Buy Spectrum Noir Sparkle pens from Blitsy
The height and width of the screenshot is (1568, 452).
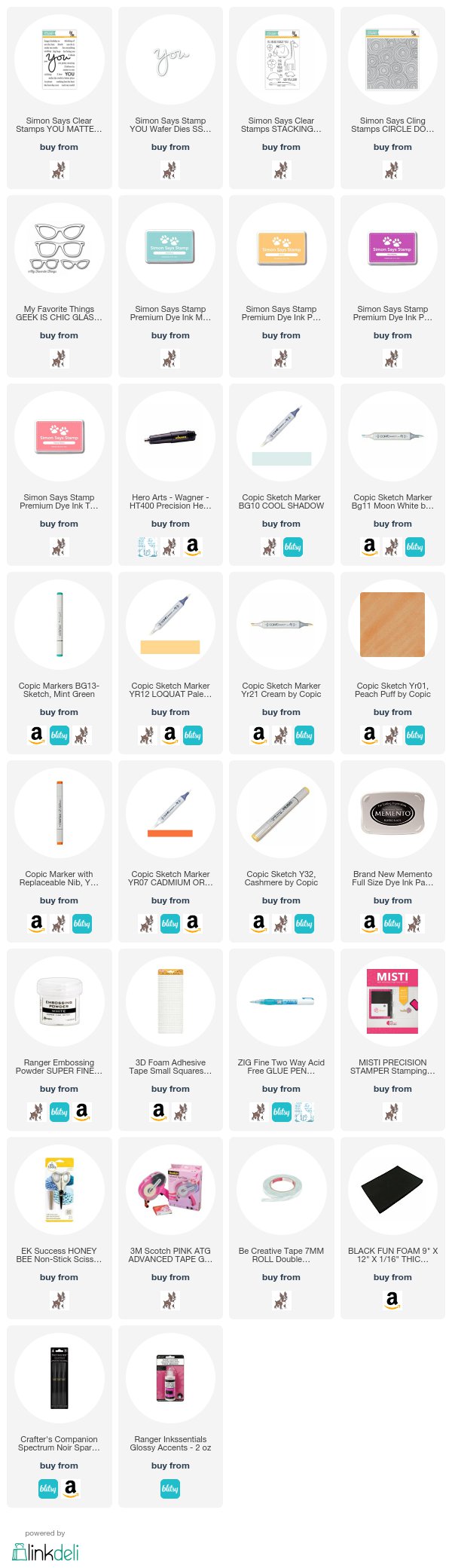(x=47, y=1488)
